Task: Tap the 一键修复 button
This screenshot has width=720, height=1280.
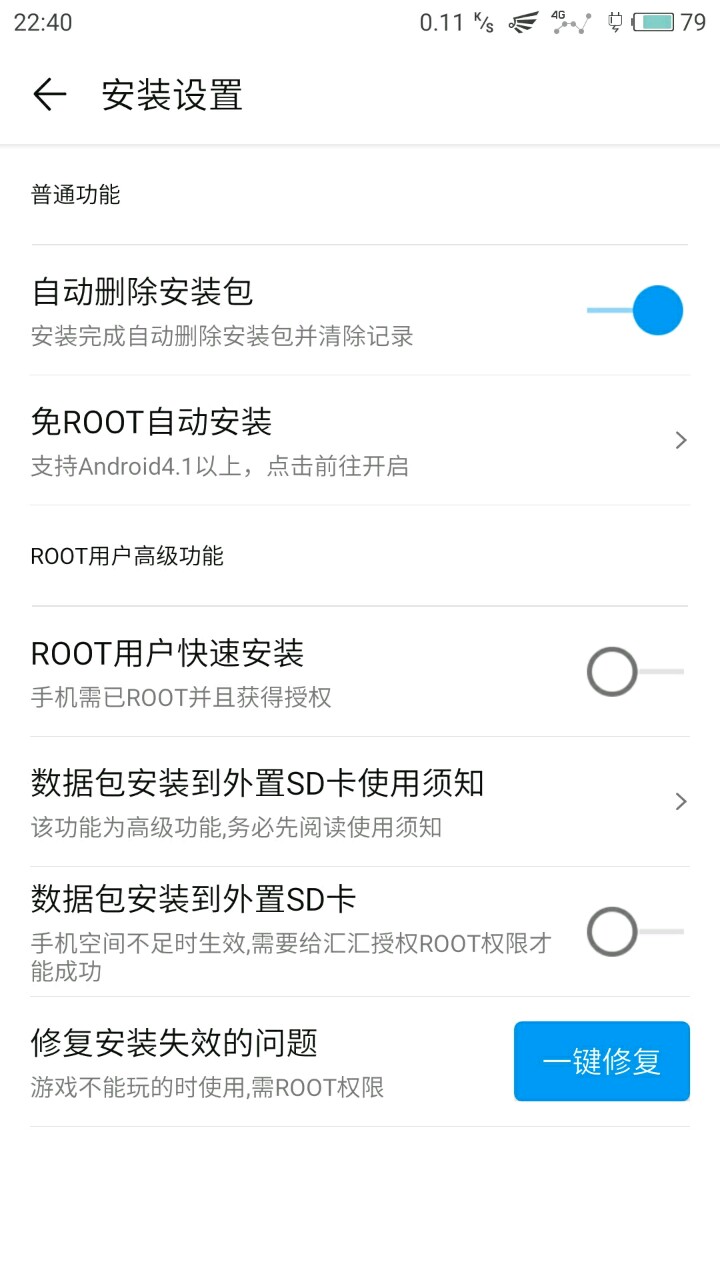Action: click(x=602, y=1061)
